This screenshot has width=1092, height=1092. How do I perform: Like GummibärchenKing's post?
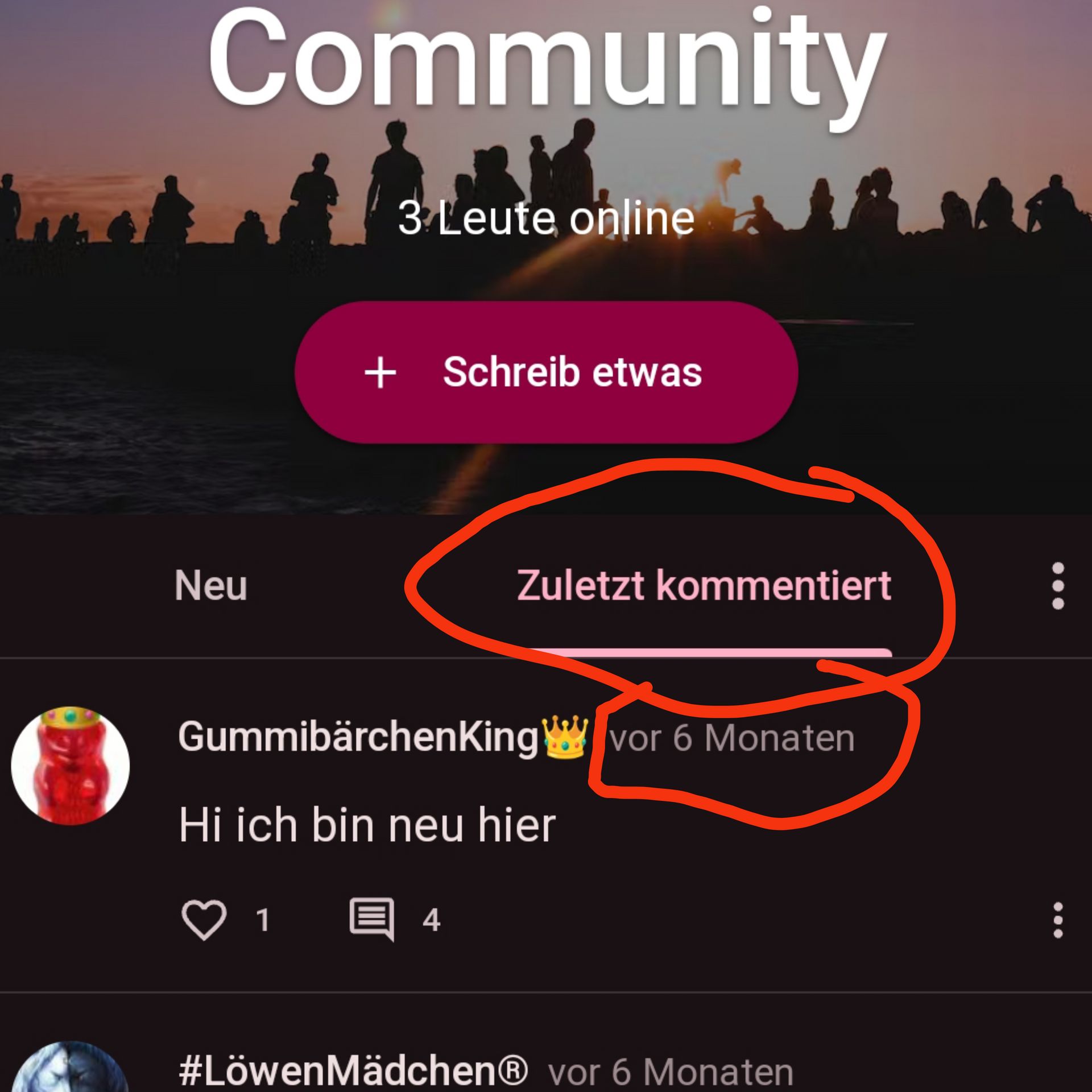point(204,920)
